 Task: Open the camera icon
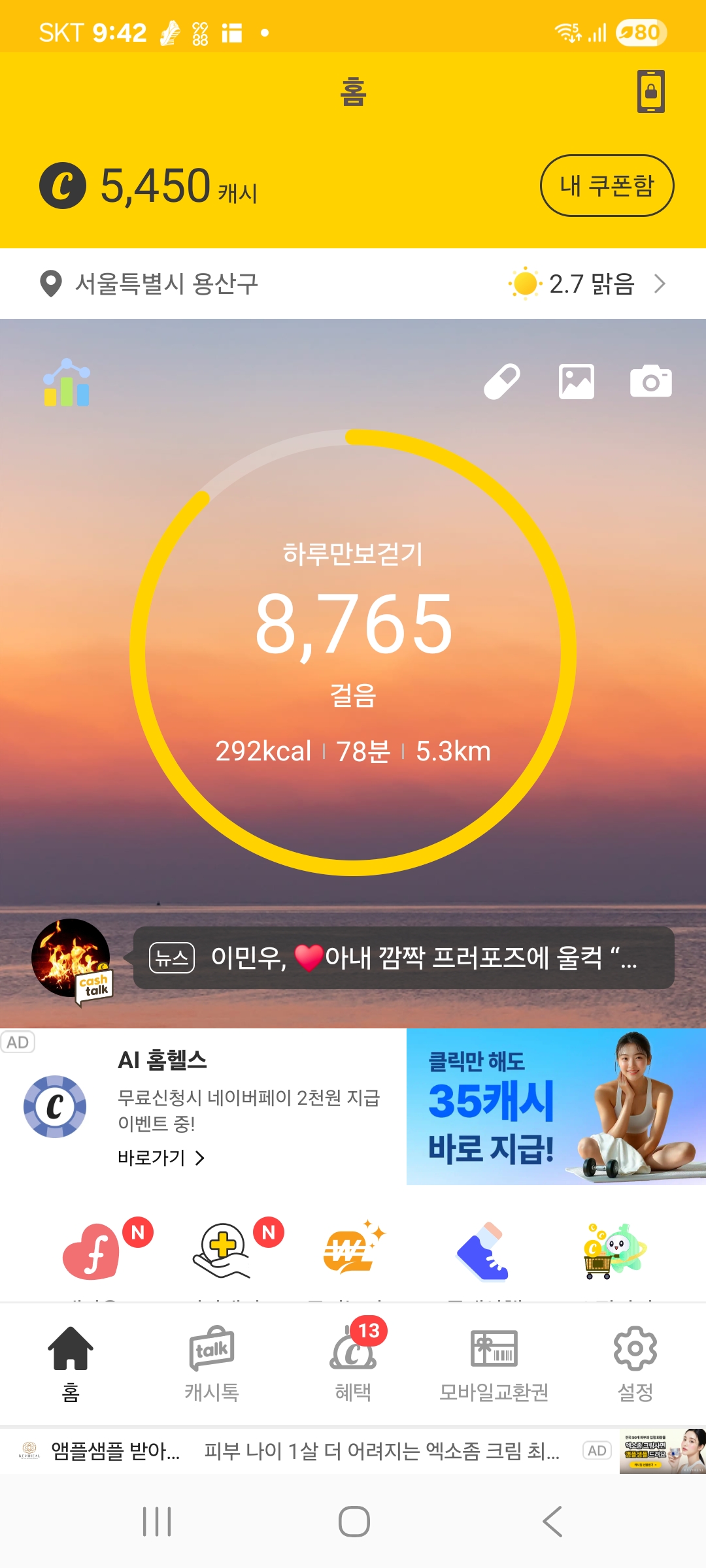tap(650, 382)
